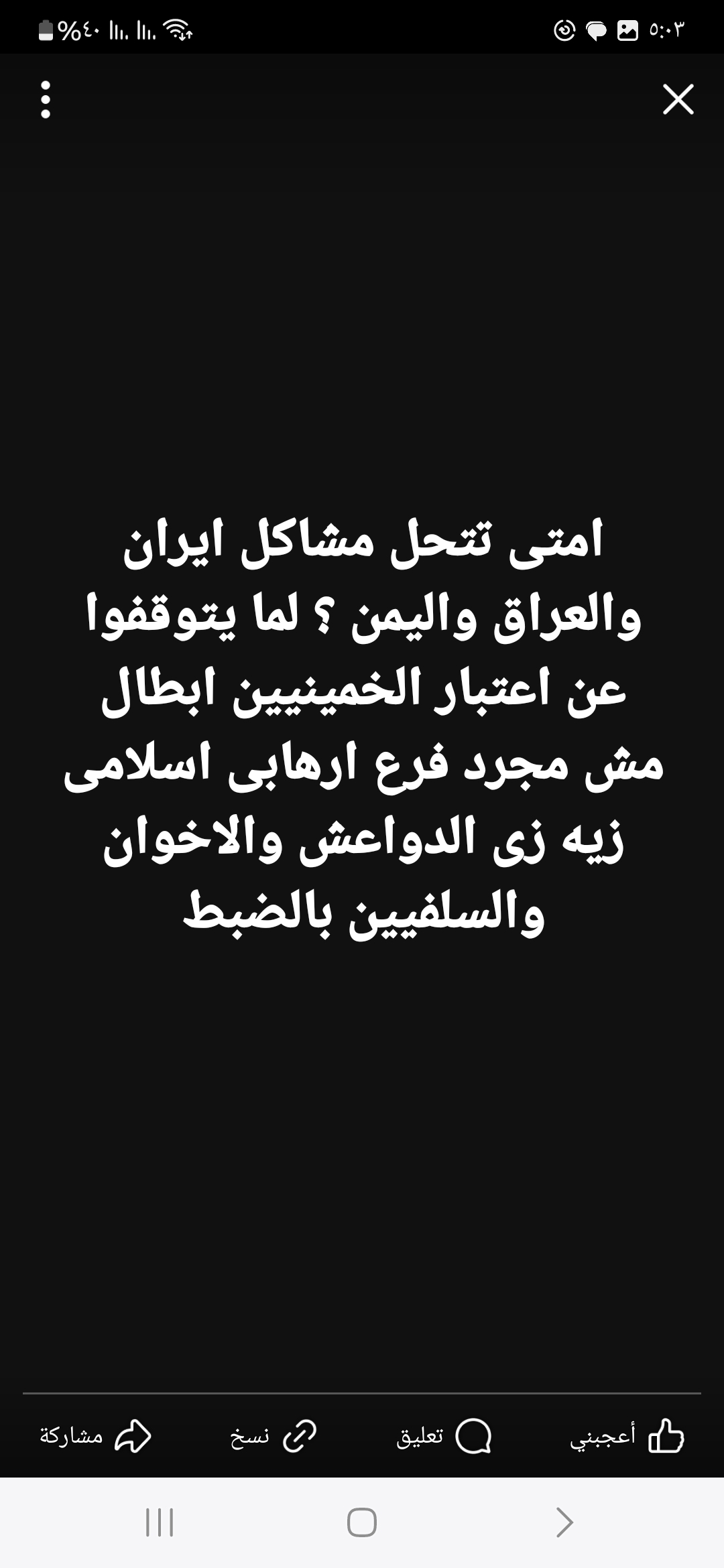
Task: Close the post viewer with the X
Action: [x=678, y=99]
